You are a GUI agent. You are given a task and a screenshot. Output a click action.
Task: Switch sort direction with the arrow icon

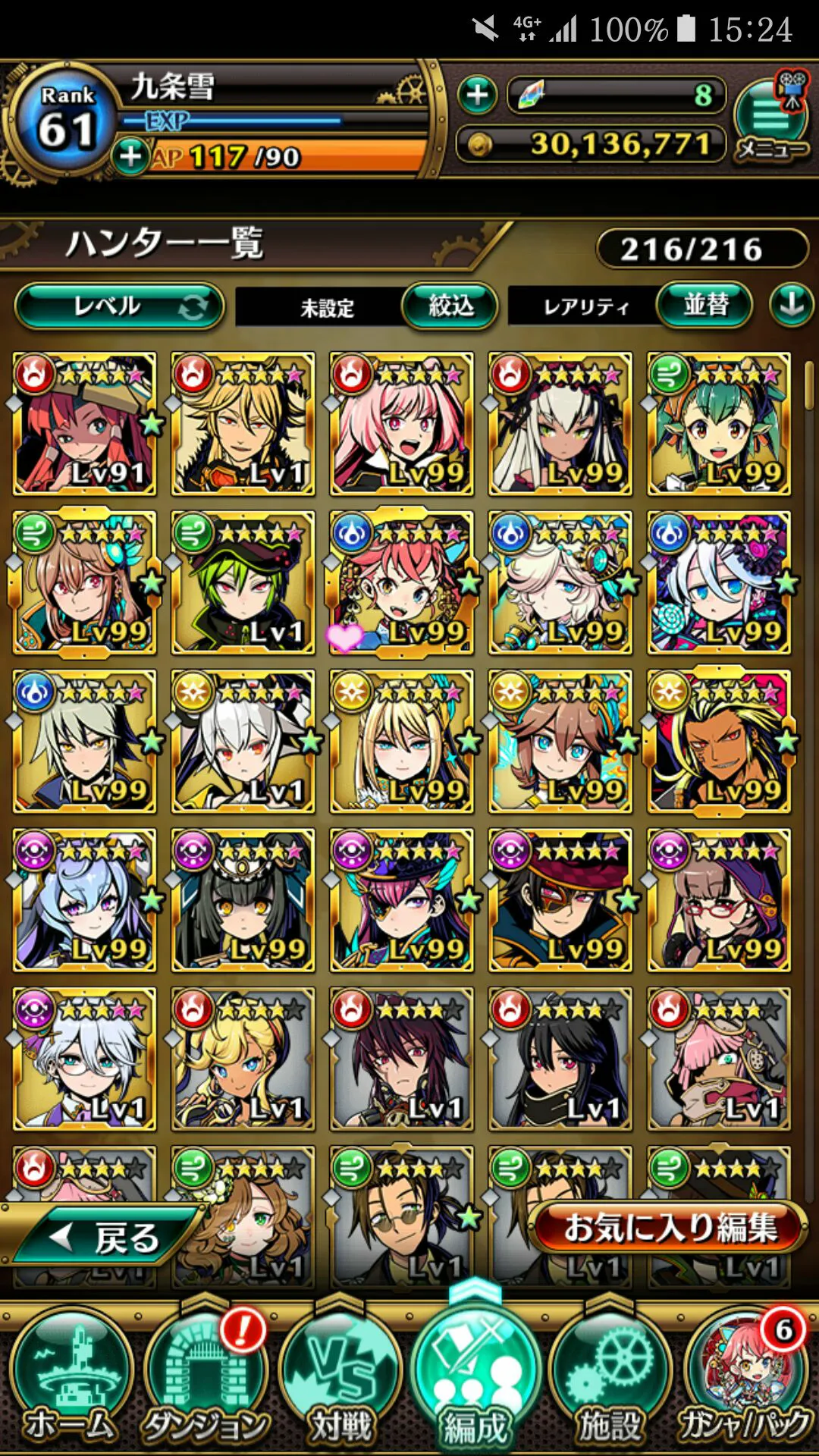tap(792, 305)
